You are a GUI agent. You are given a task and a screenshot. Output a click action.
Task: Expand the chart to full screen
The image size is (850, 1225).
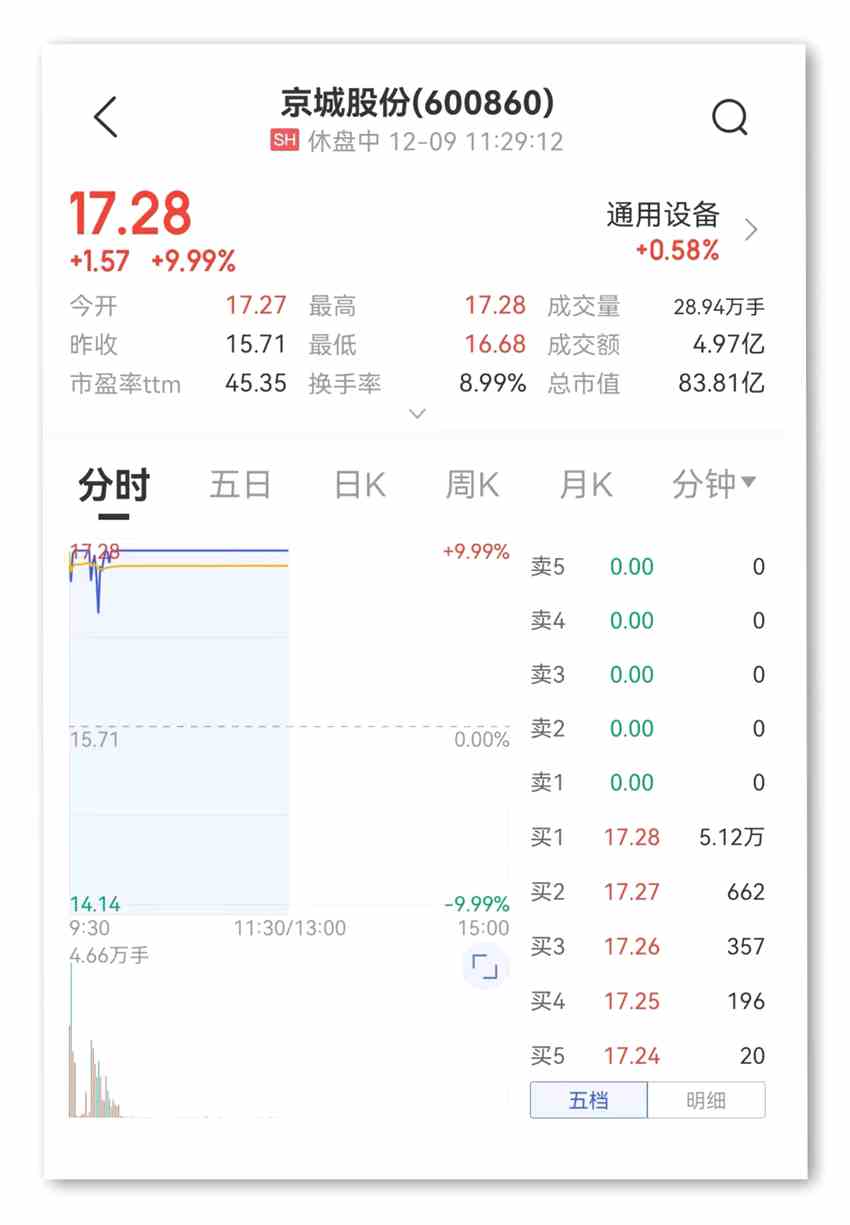(x=486, y=967)
